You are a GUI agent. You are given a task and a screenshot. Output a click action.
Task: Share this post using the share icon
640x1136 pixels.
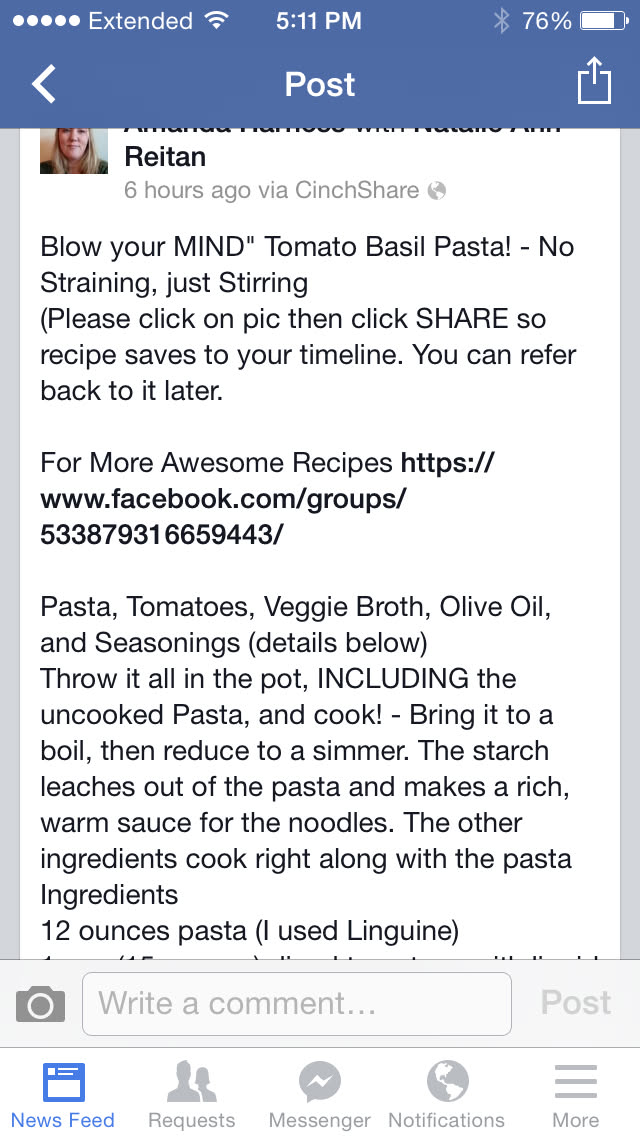point(594,82)
